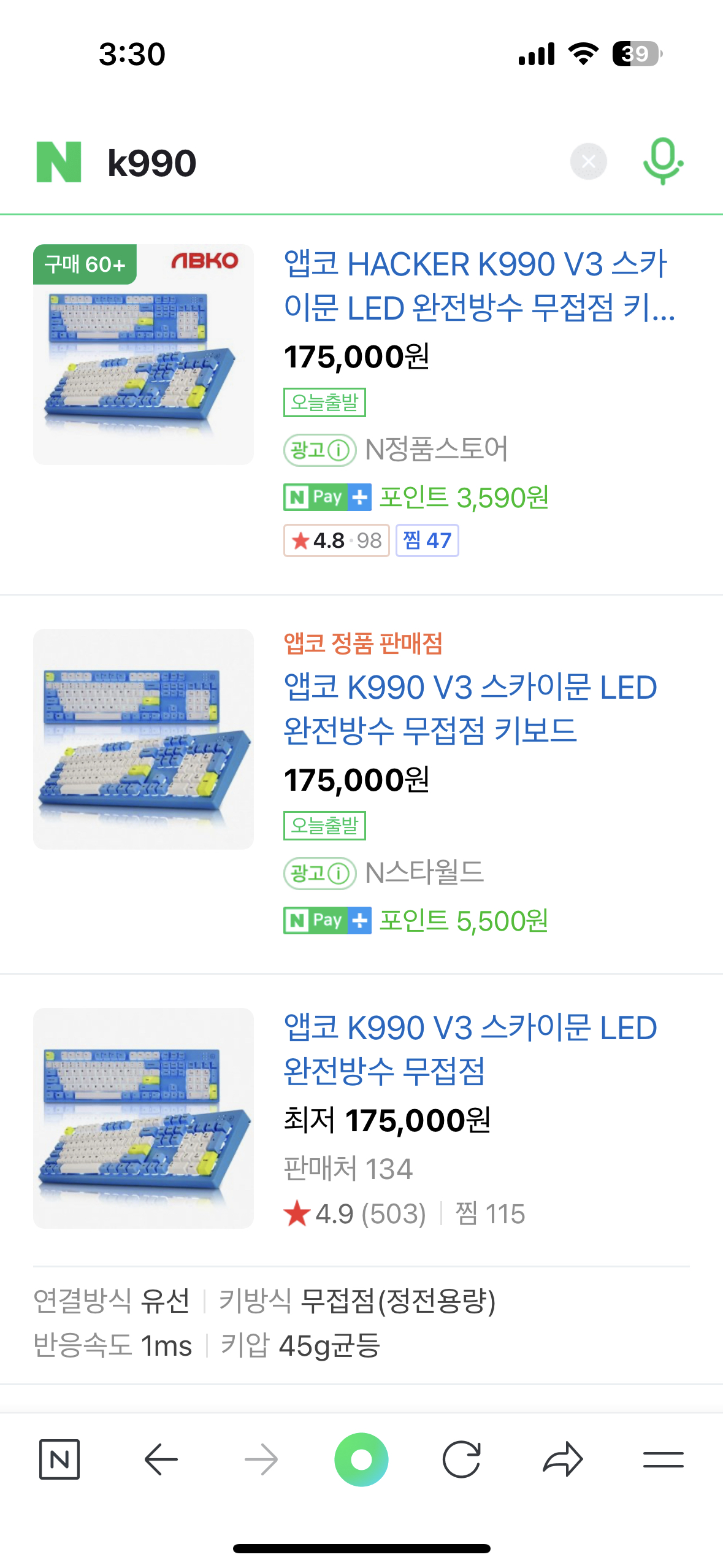Screen dimensions: 723x1568
Task: Open the 판매처 134 seller list
Action: pyautogui.click(x=350, y=1169)
